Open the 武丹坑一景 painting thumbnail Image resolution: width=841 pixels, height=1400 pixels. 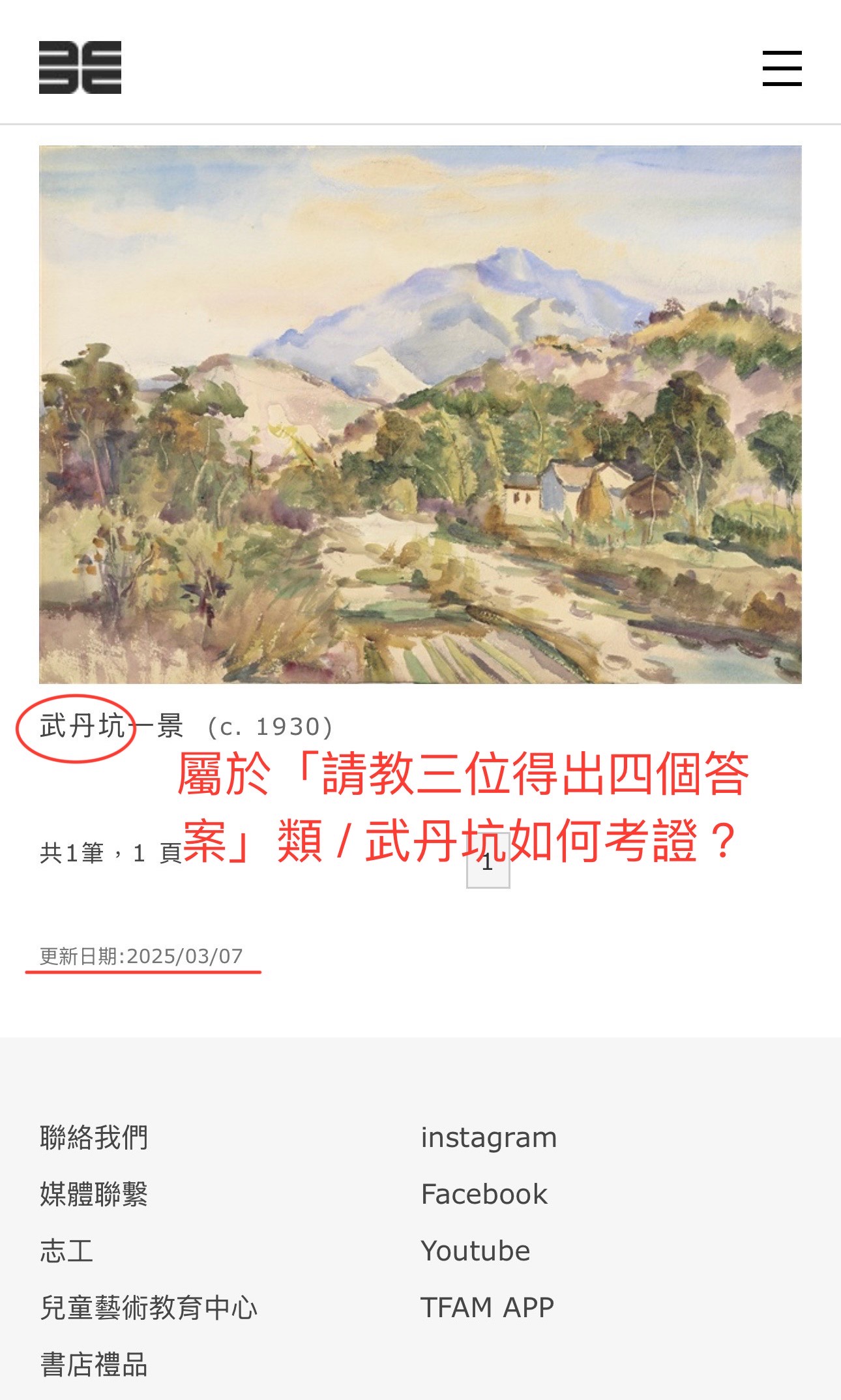tap(420, 414)
